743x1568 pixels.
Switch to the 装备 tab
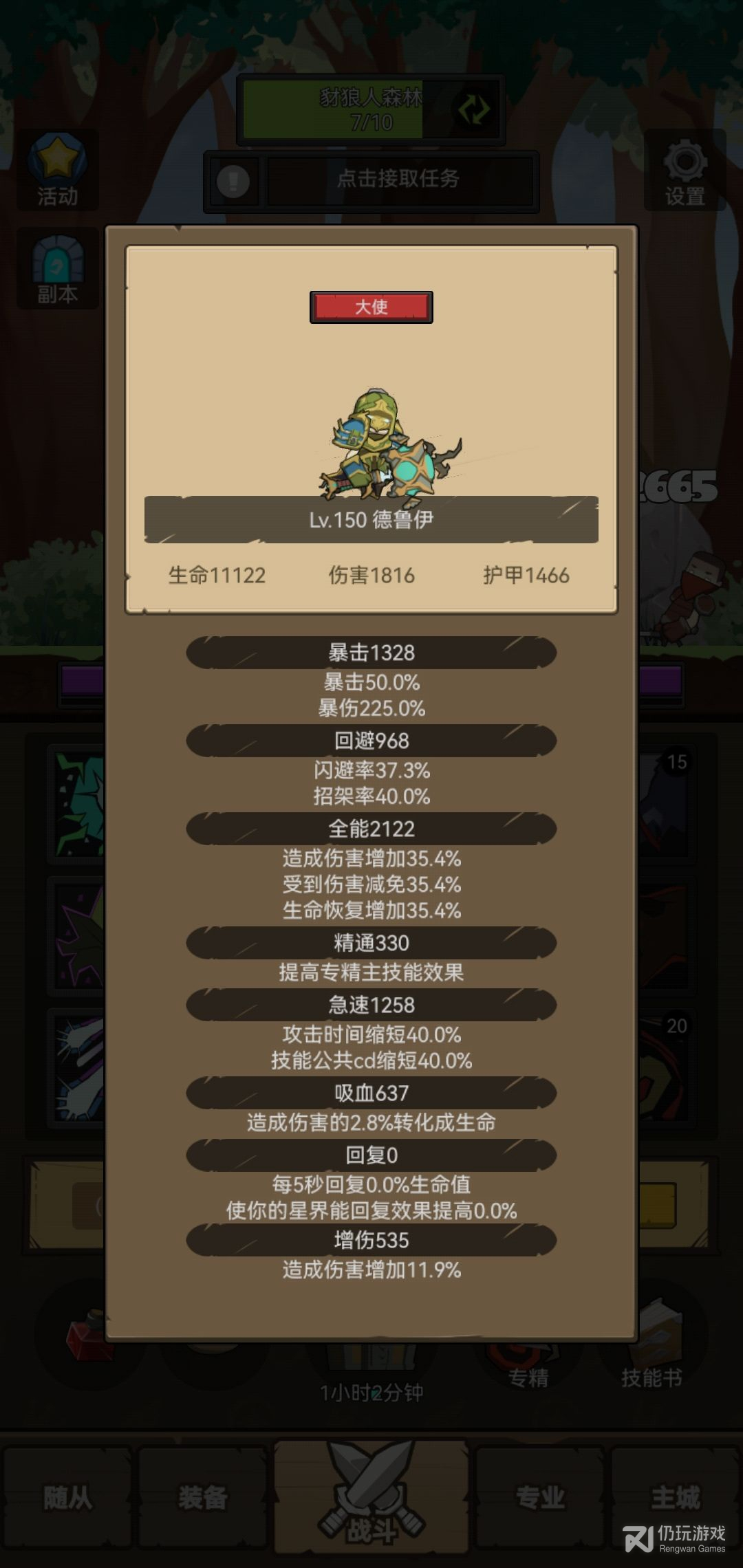point(203,1497)
